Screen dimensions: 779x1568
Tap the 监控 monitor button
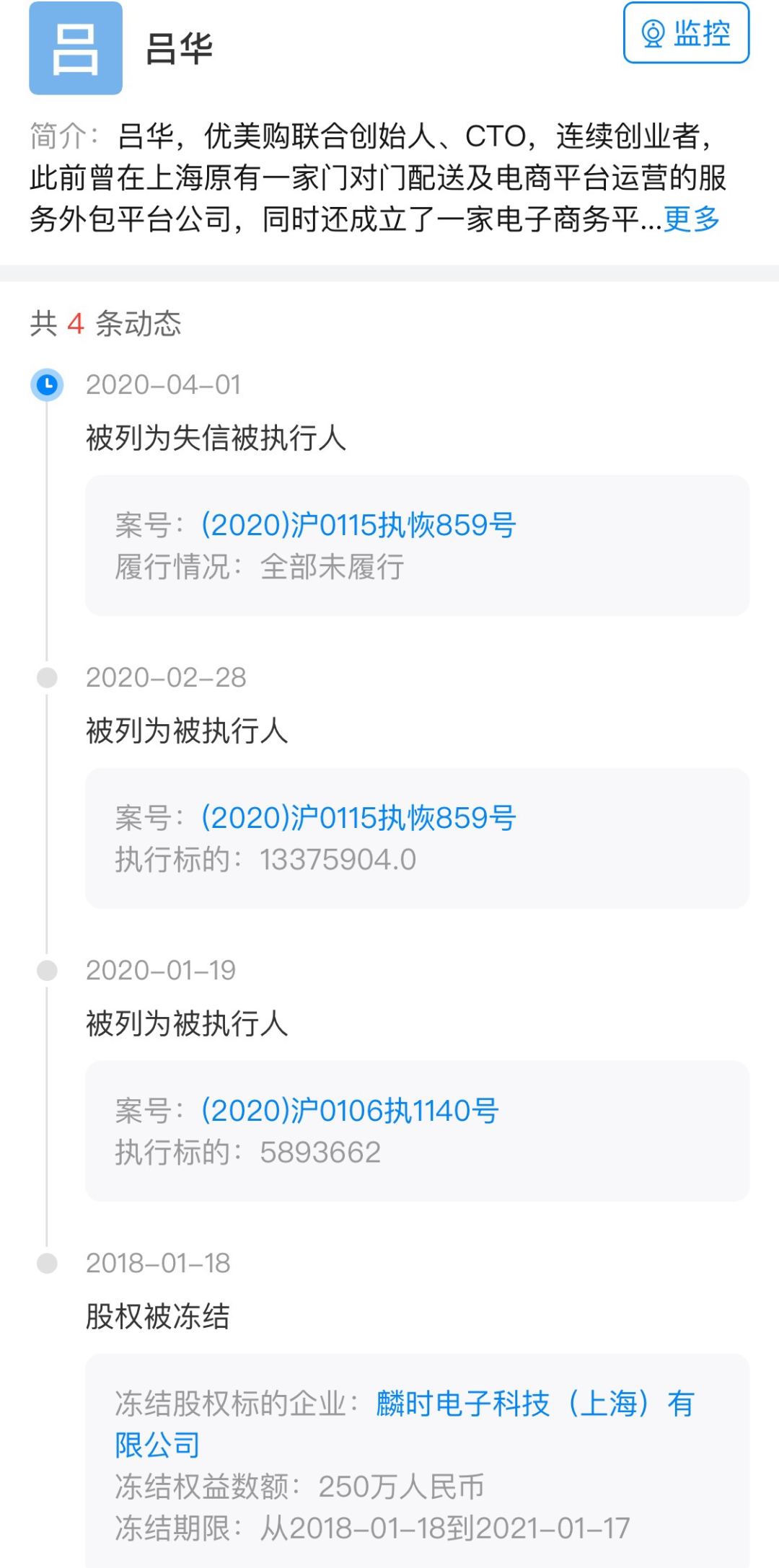click(686, 32)
